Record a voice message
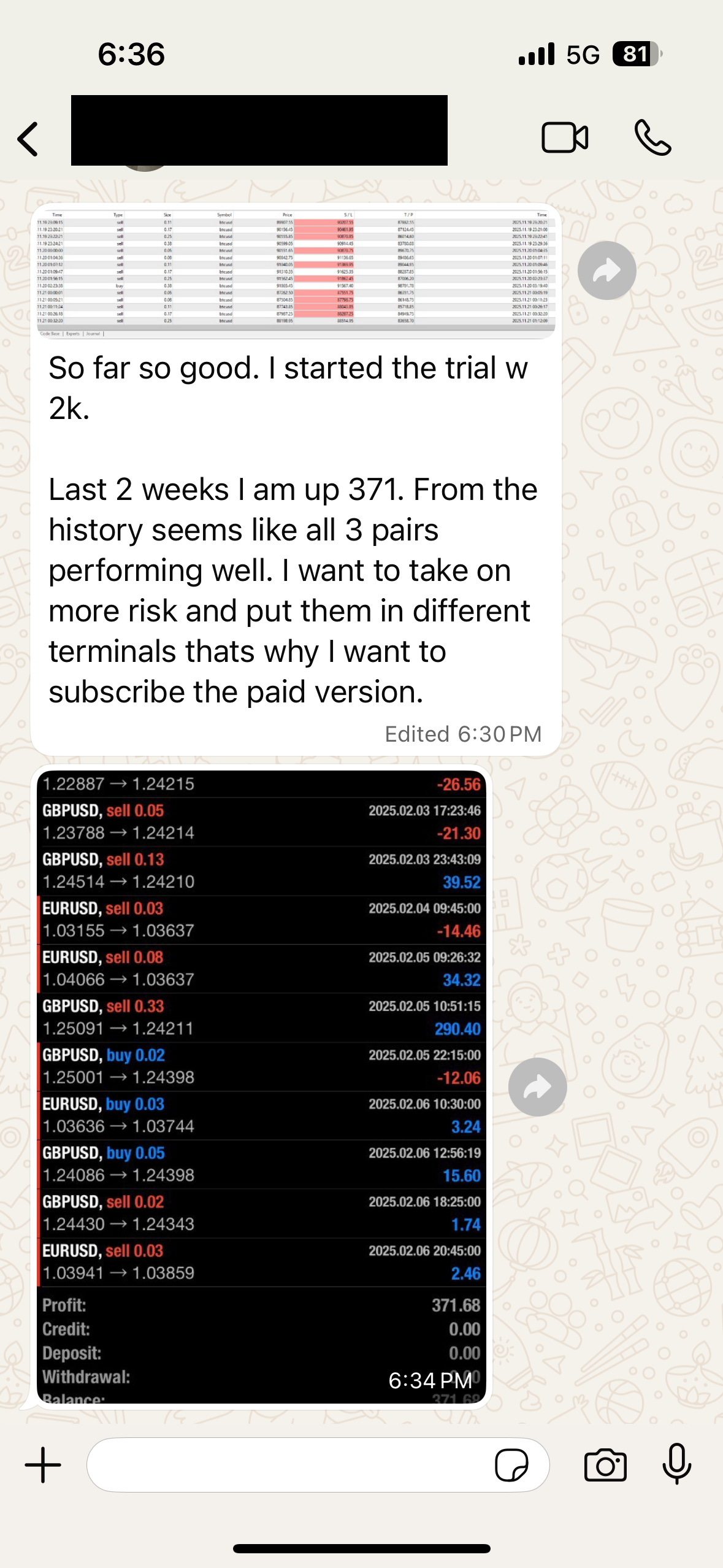This screenshot has width=723, height=1568. tap(676, 1465)
